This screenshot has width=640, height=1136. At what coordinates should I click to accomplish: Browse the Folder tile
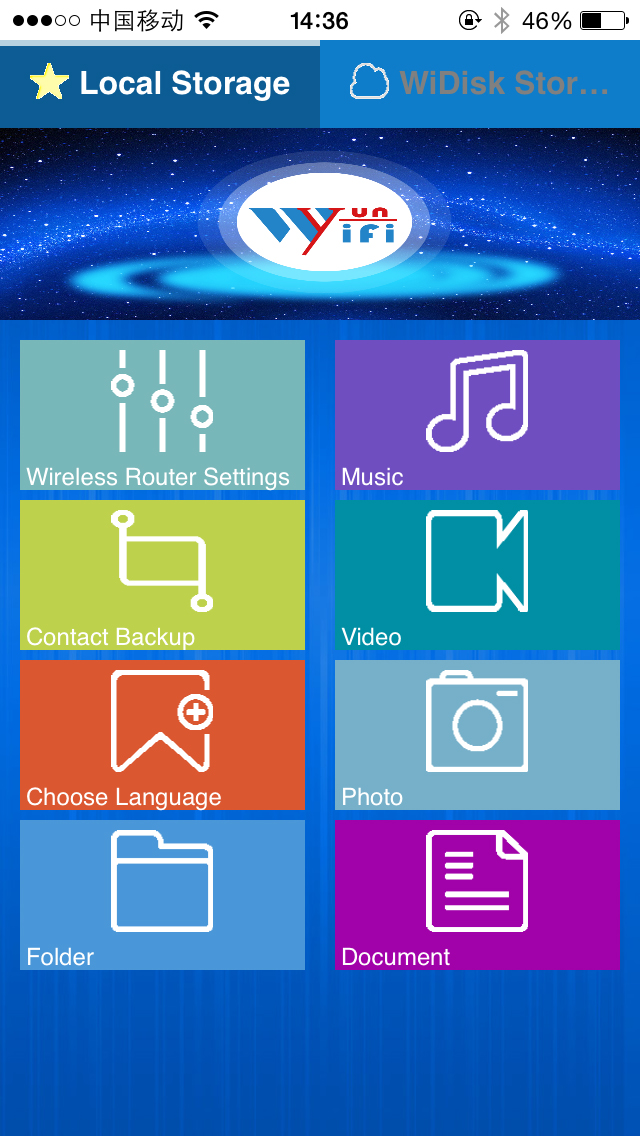[x=162, y=895]
